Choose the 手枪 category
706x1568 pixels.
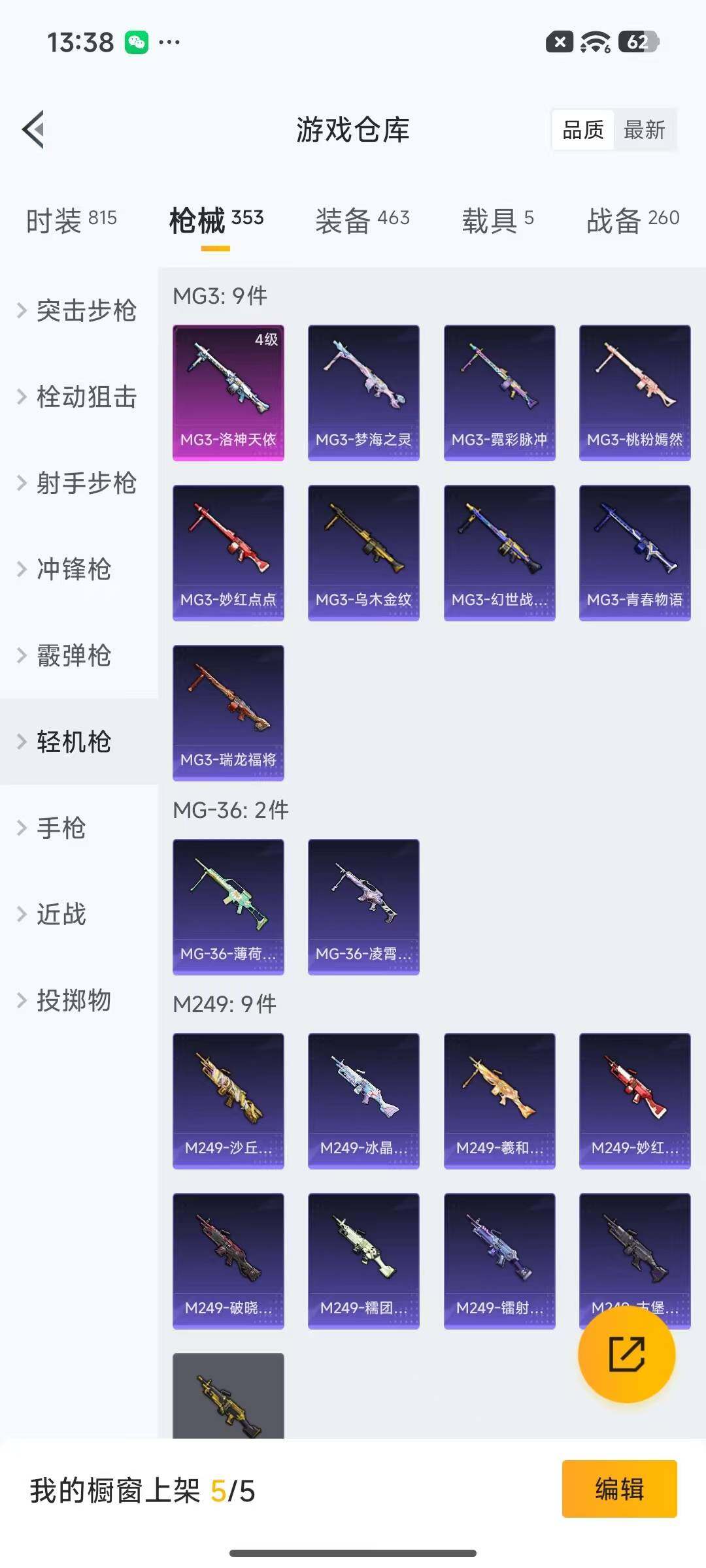60,828
